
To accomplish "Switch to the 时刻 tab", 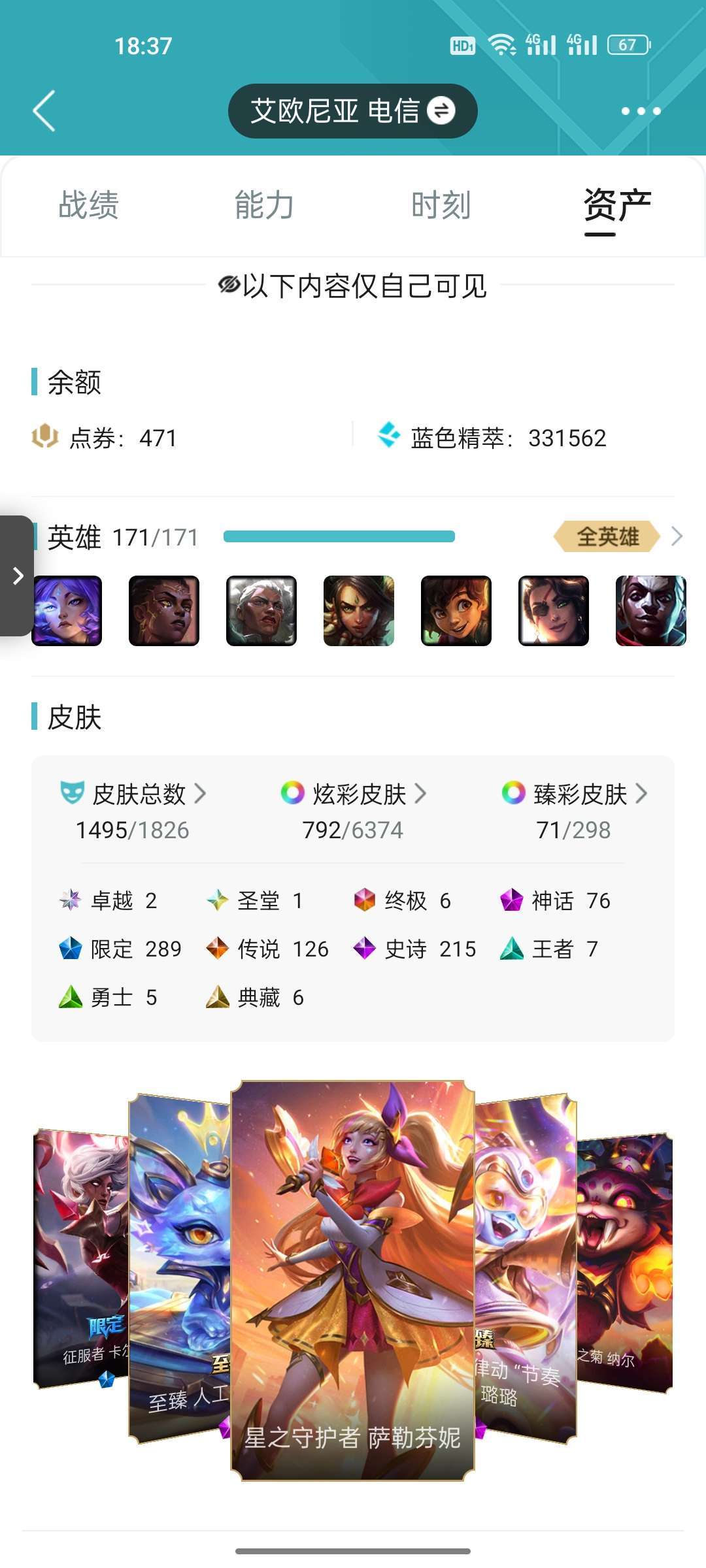I will (x=441, y=205).
